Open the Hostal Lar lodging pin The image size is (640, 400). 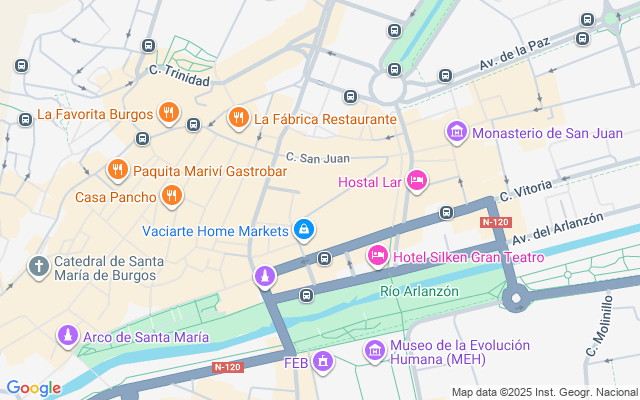pos(418,181)
